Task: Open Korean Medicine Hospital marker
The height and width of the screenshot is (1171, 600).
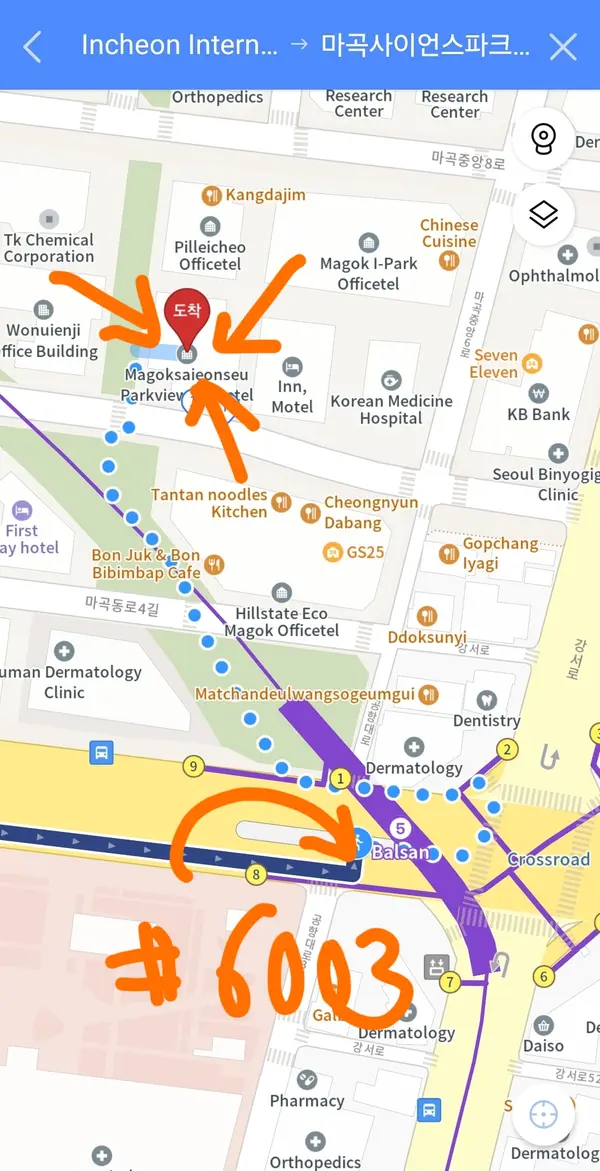Action: pos(391,380)
